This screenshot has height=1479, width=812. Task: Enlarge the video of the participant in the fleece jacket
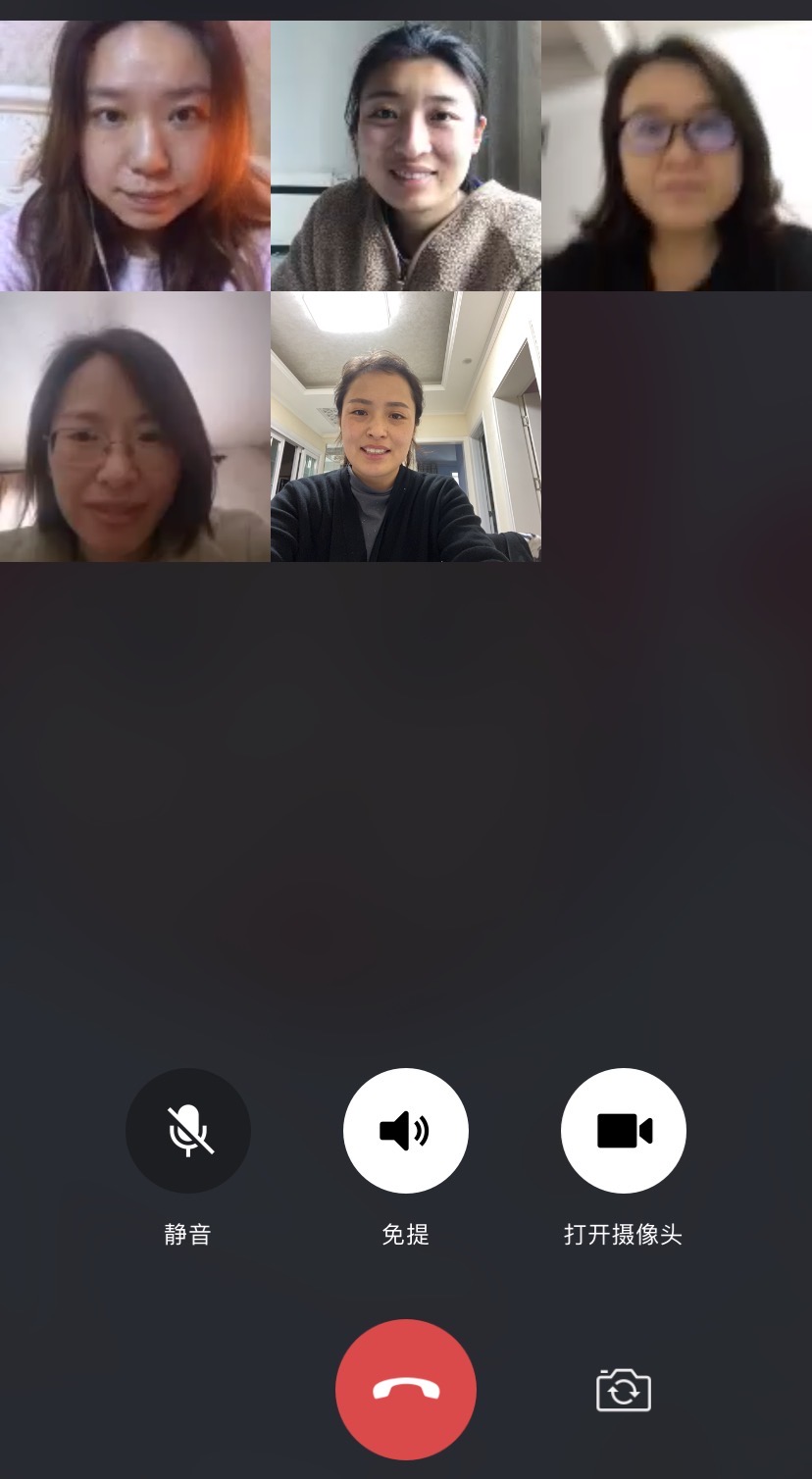coord(405,156)
